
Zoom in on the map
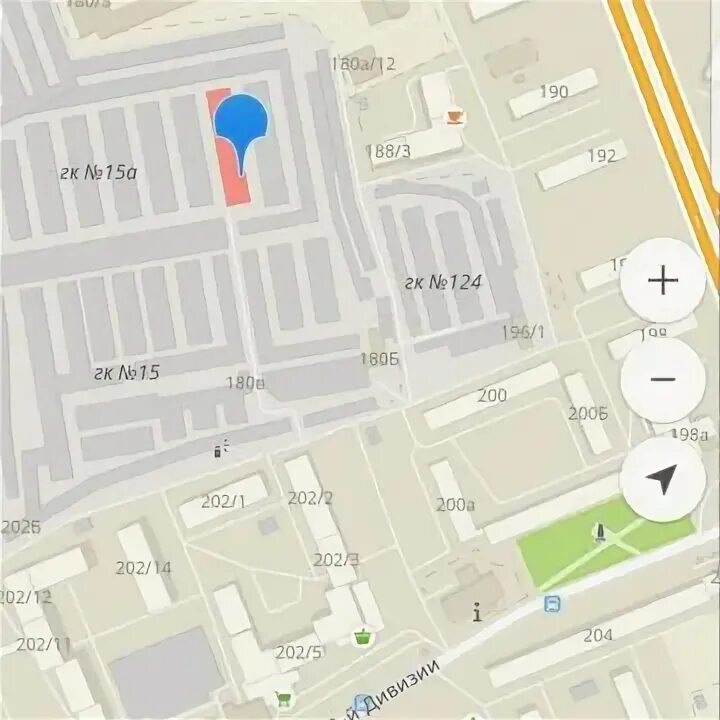663,281
